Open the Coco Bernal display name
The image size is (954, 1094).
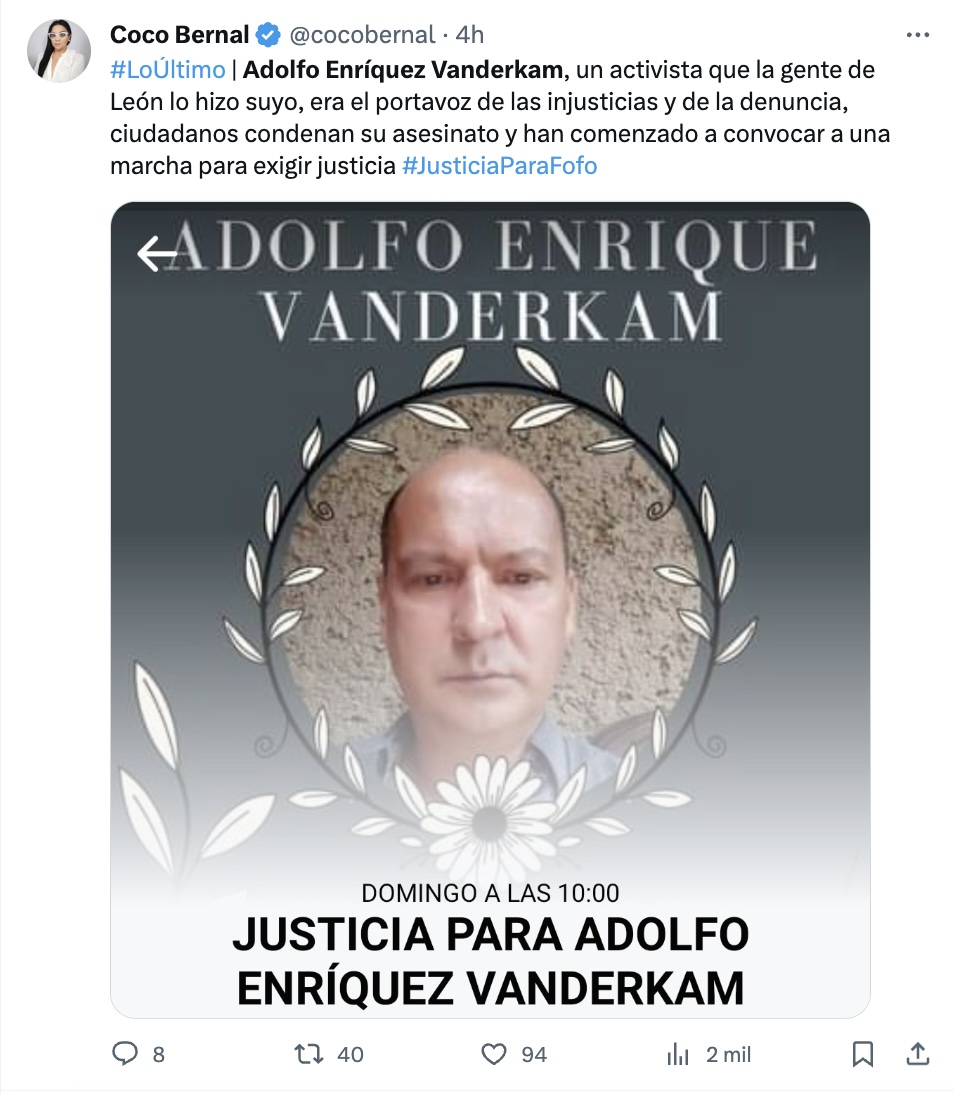pos(179,35)
